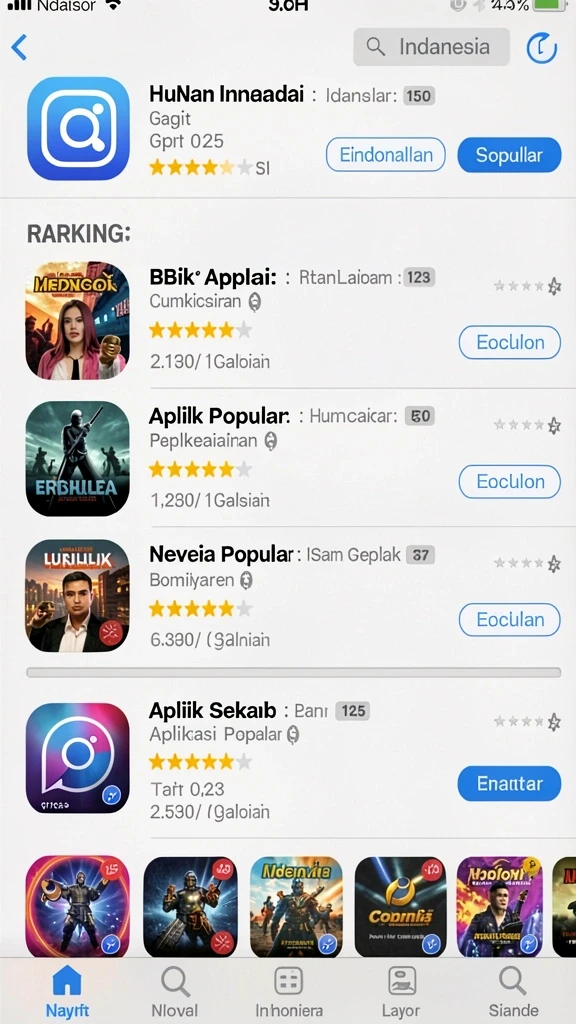Tap Eoclulon button for Aplik Popular
The height and width of the screenshot is (1024, 576).
coord(510,481)
